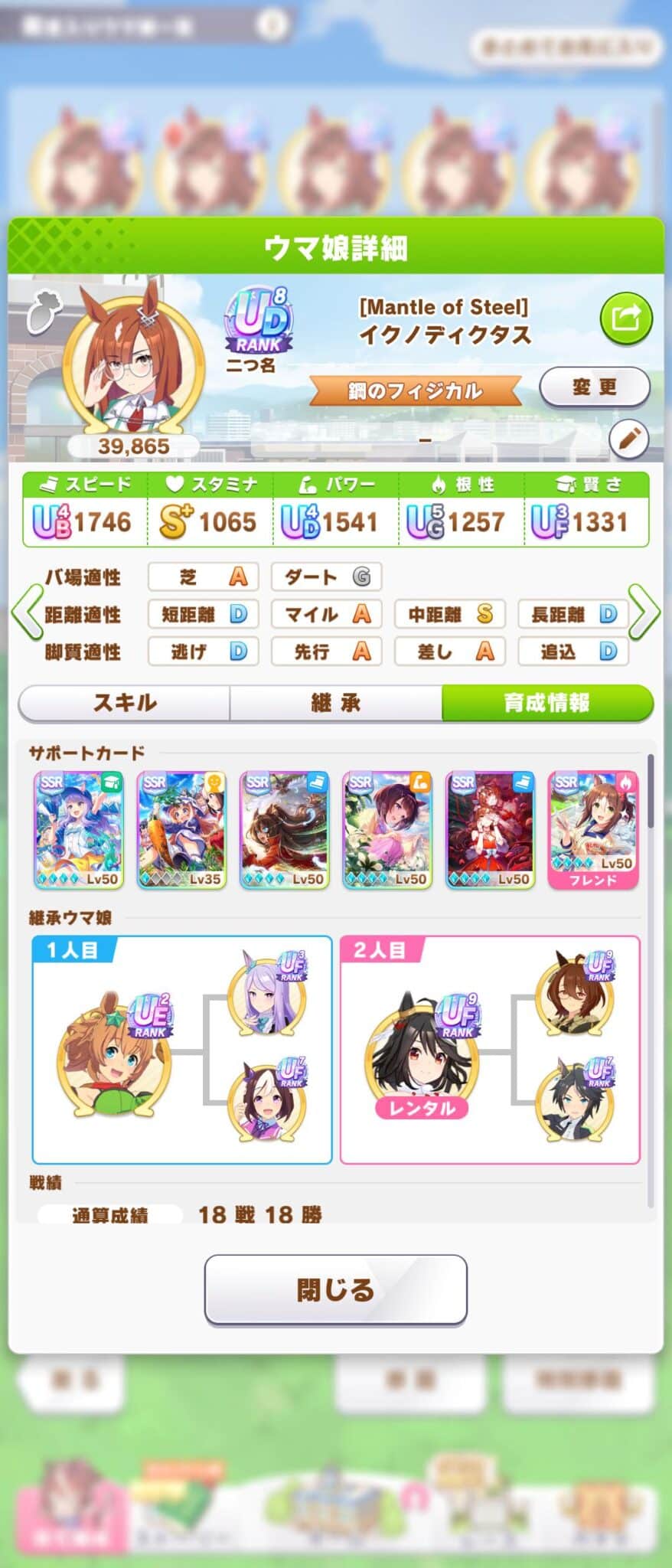
Task: Select the 育成情報 tab
Action: 547,703
